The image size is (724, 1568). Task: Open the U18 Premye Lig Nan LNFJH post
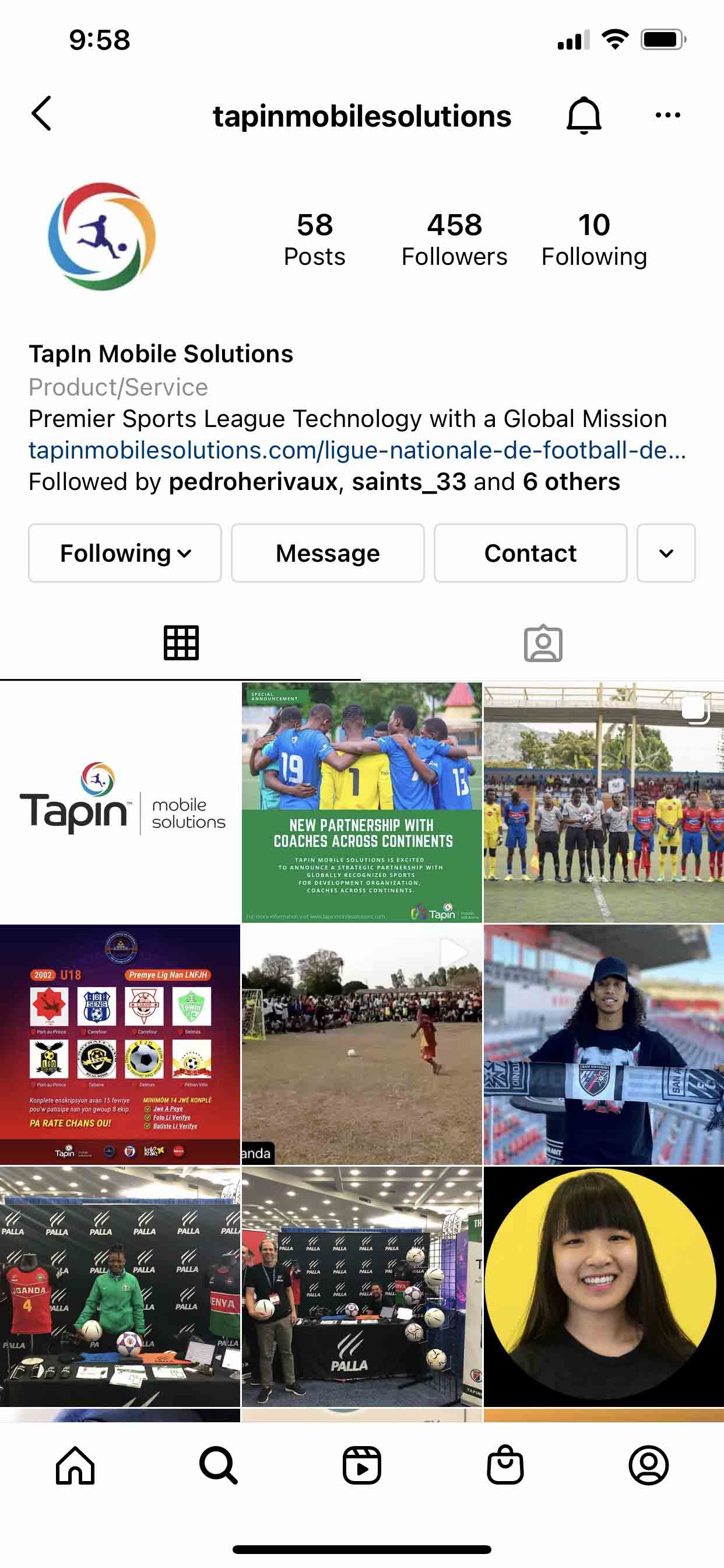(120, 1044)
